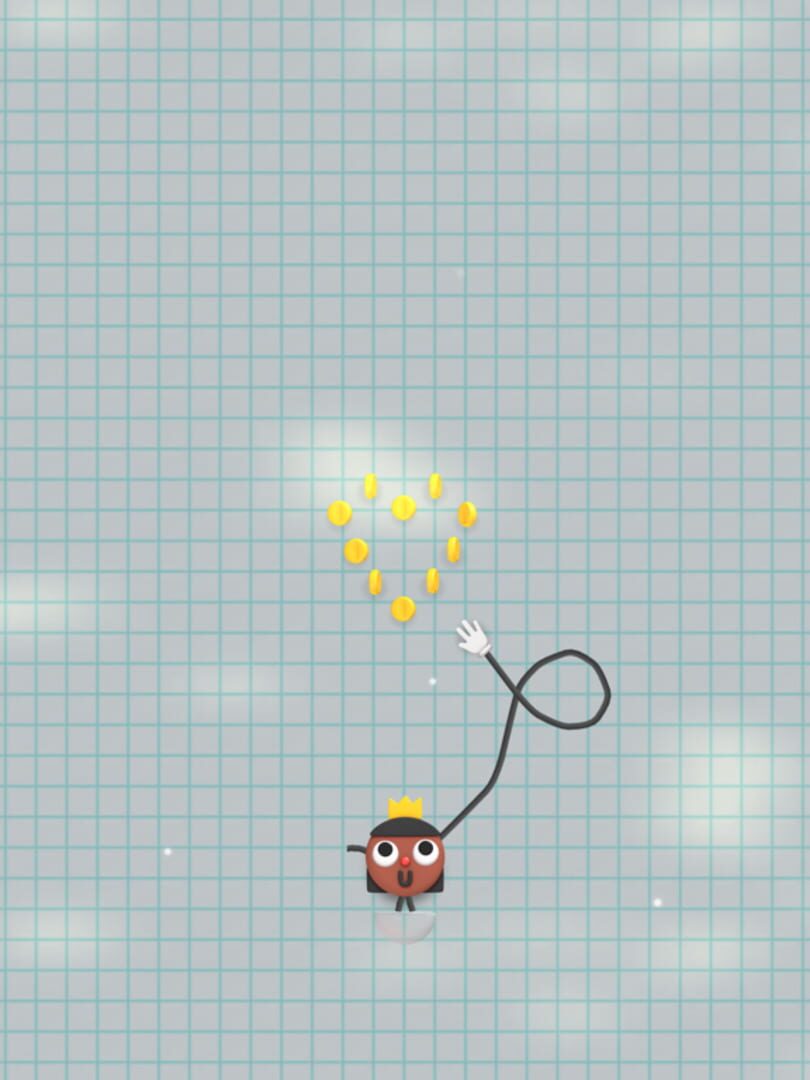Tap the crowned round character
This screenshot has height=1080, width=810.
pyautogui.click(x=404, y=859)
